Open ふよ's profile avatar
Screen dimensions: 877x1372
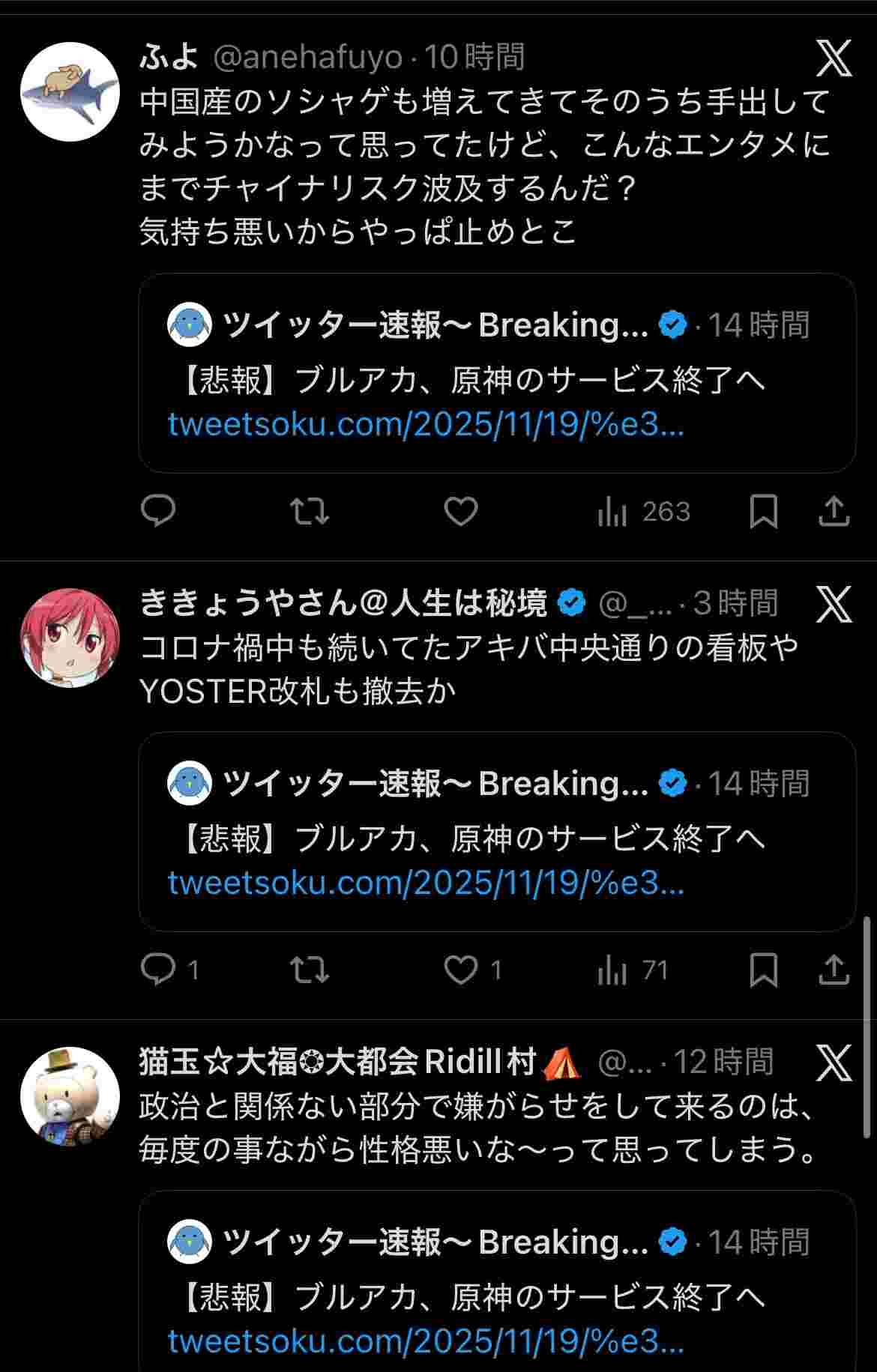coord(70,91)
